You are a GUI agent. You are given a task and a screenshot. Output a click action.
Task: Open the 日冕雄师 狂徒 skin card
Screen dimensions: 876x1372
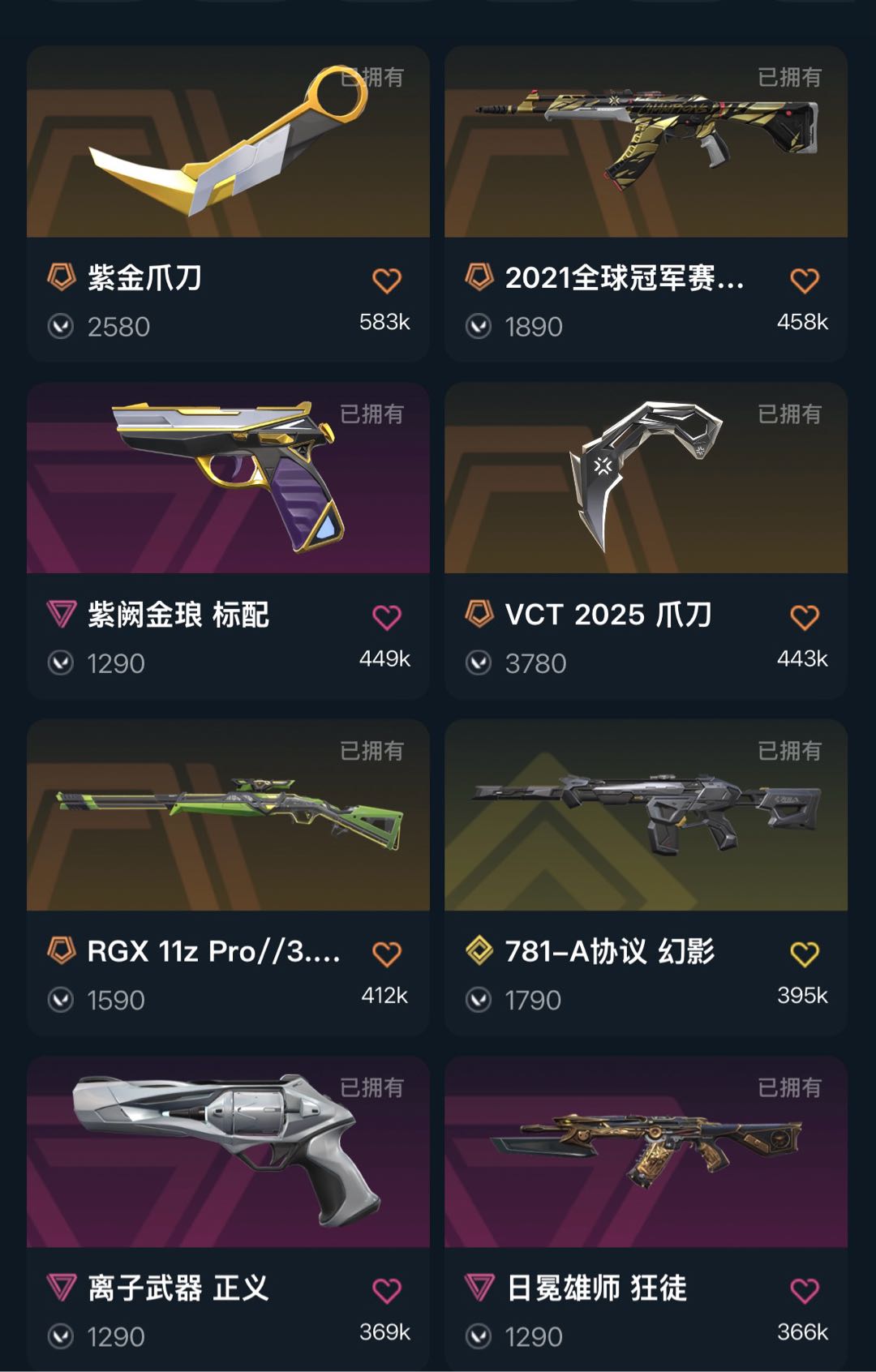pos(646,1151)
